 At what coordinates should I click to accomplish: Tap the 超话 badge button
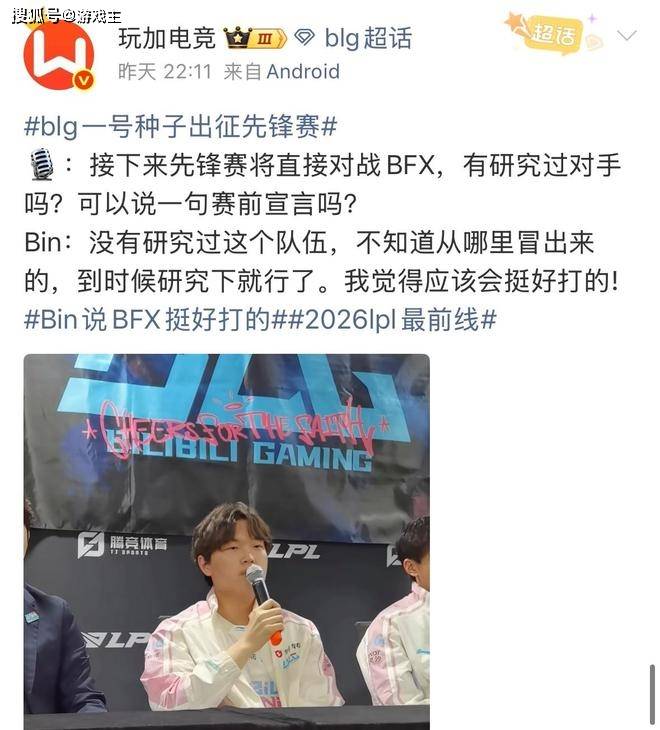point(554,33)
